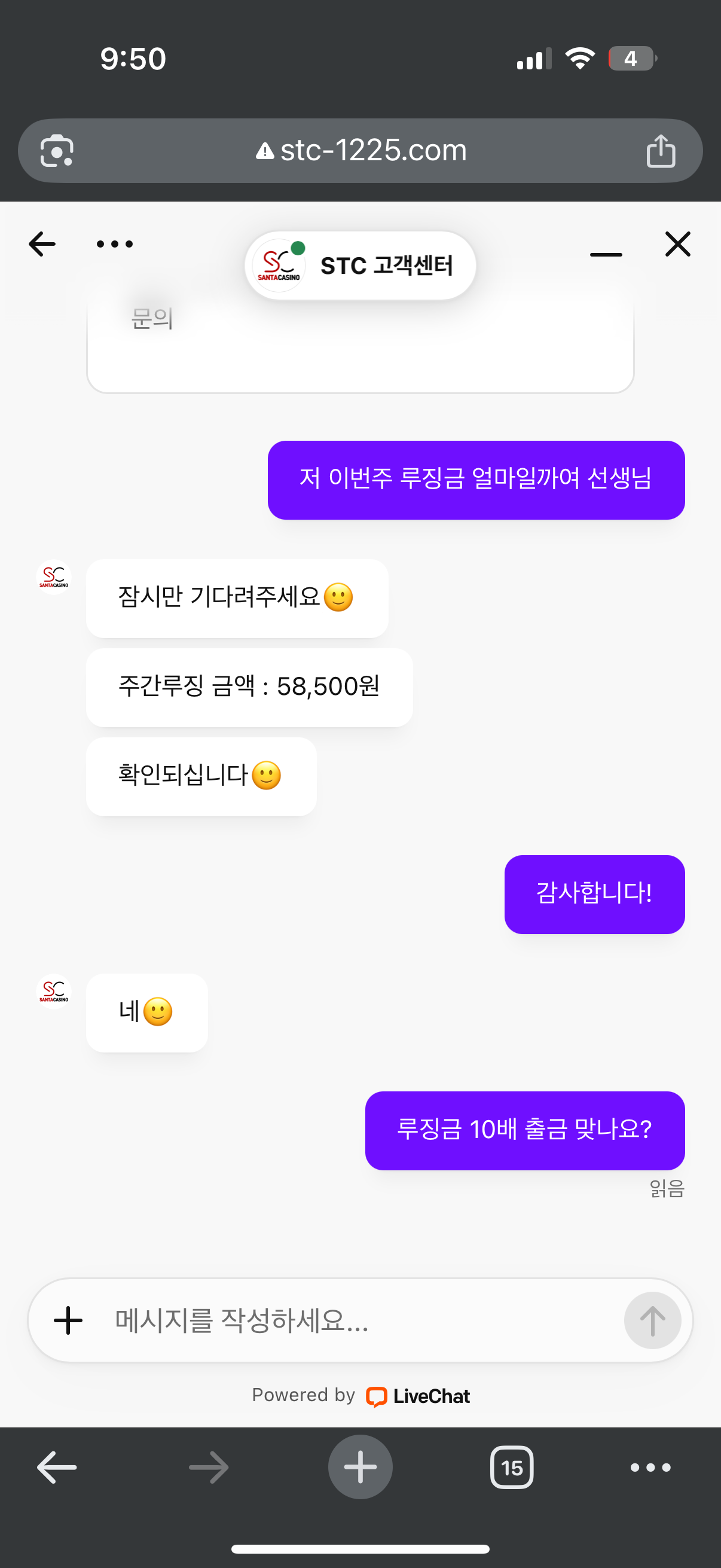The image size is (721, 1568).
Task: Go back in the chat widget
Action: [42, 244]
